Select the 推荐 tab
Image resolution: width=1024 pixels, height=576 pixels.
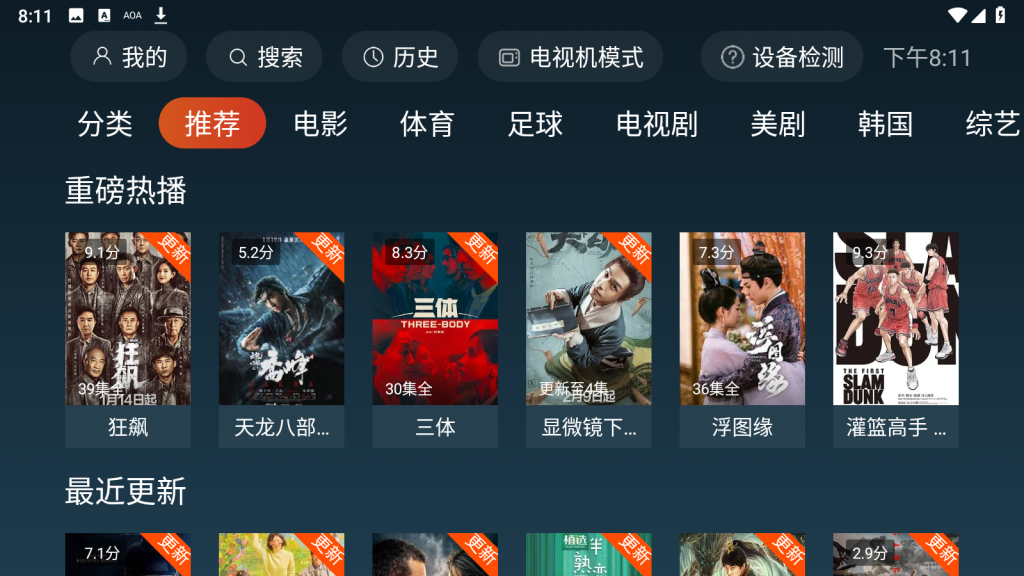(212, 124)
